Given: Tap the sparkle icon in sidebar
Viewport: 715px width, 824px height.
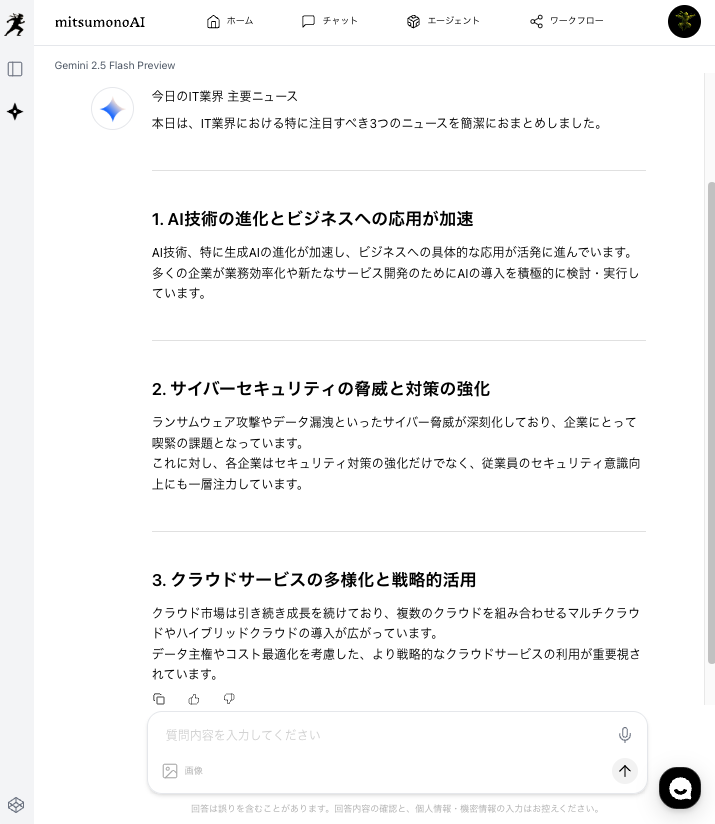Looking at the screenshot, I should 15,112.
